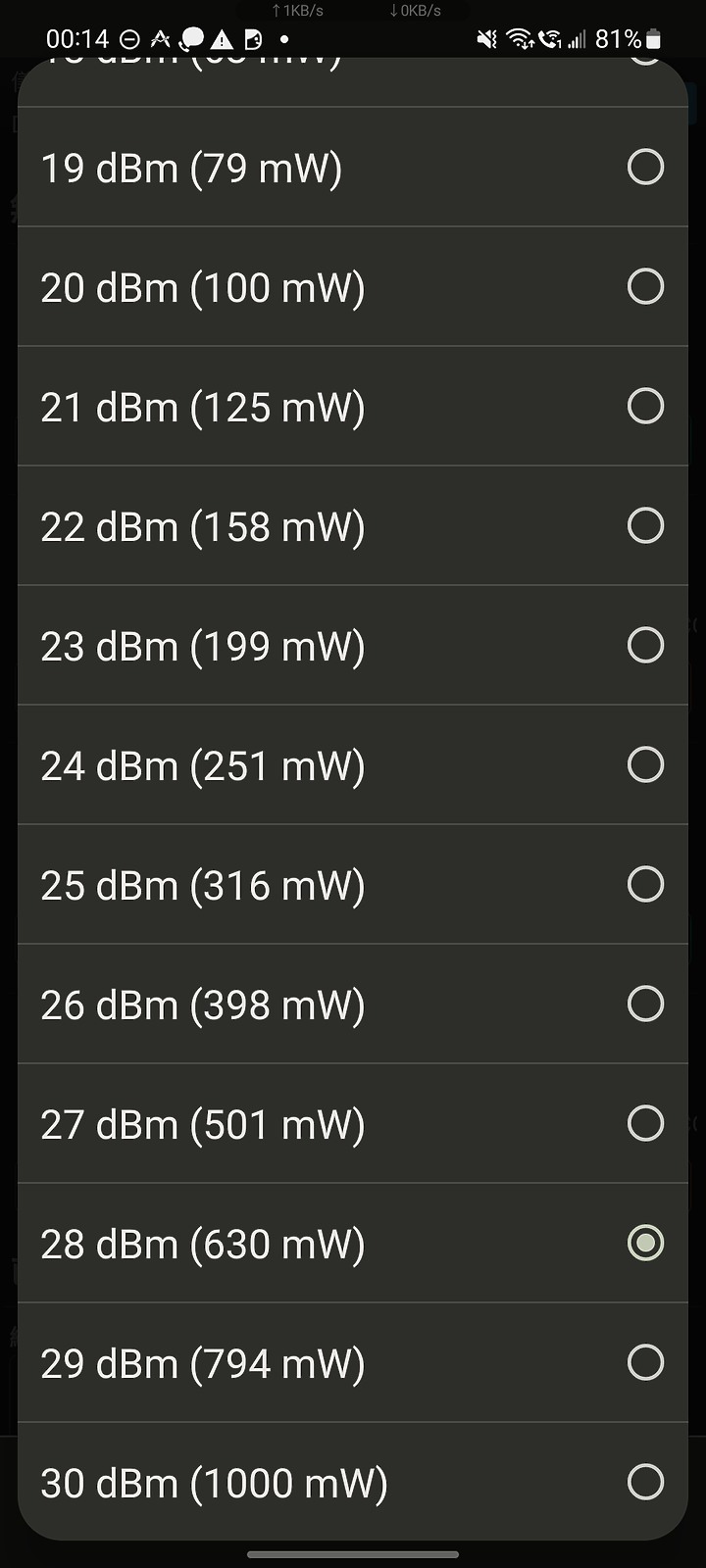Select 23 dBm (199 mW)
The height and width of the screenshot is (1568, 706).
tap(353, 646)
